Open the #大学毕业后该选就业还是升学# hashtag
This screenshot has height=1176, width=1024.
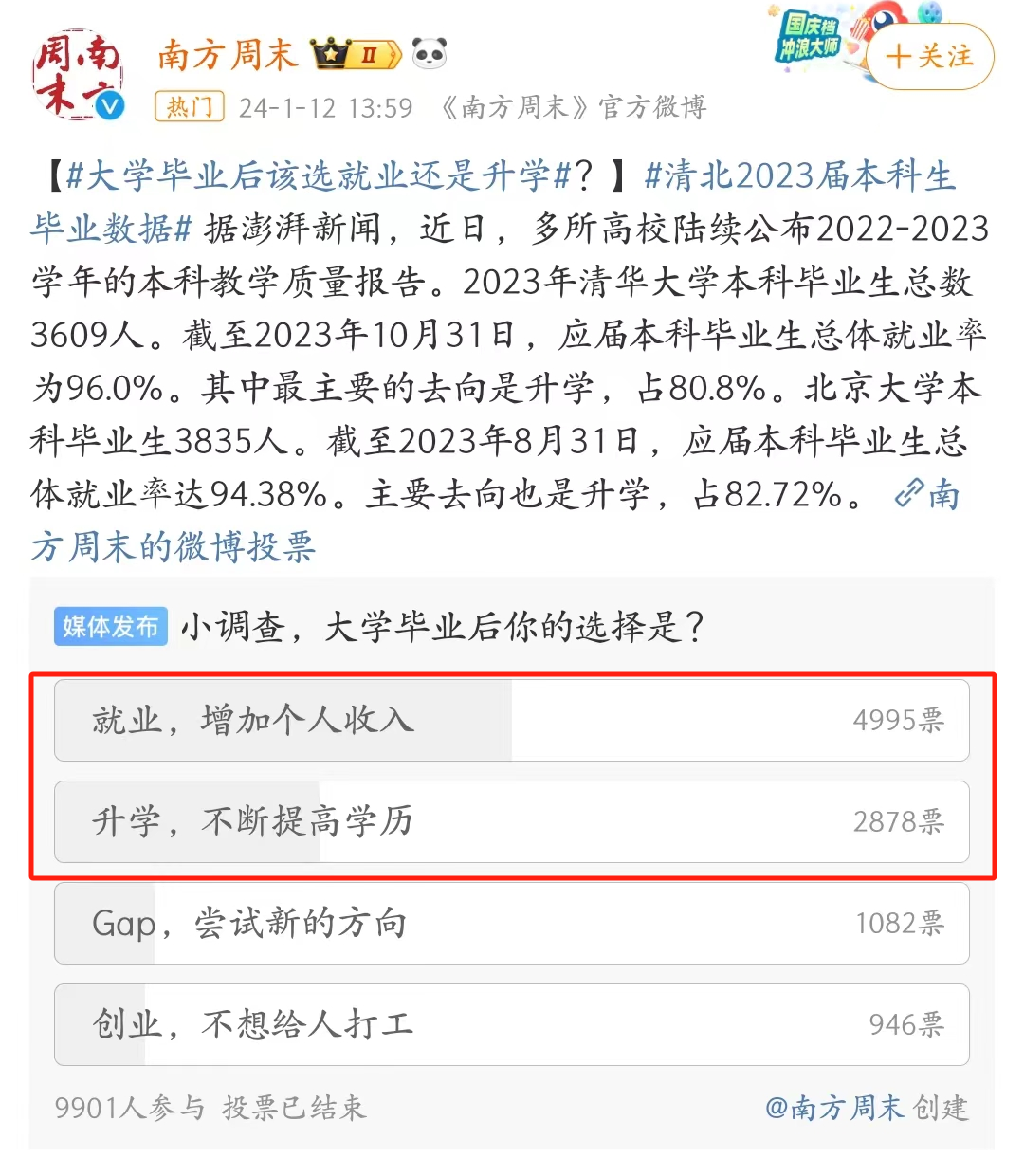click(319, 176)
